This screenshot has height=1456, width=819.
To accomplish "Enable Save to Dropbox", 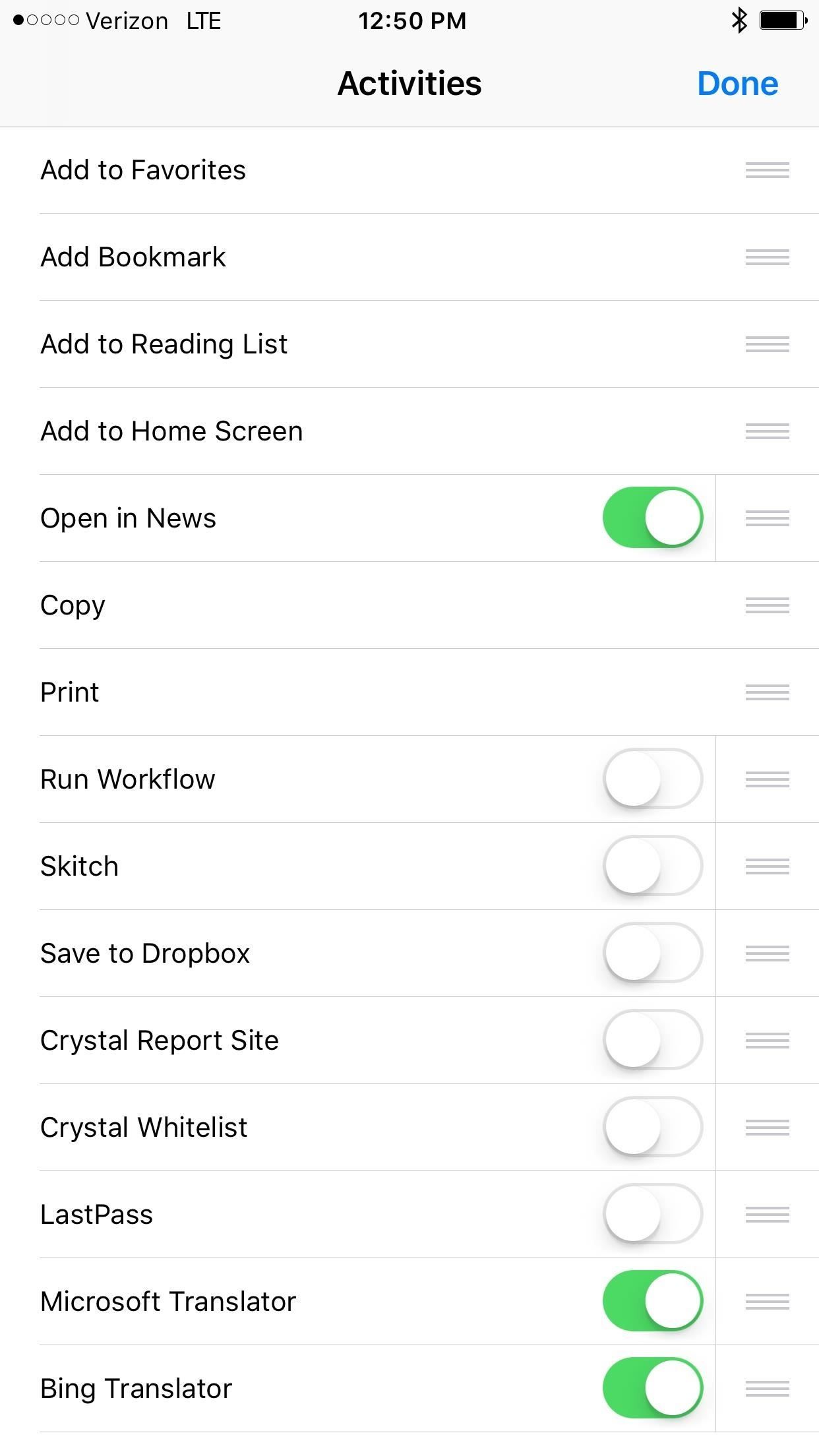I will [x=652, y=953].
